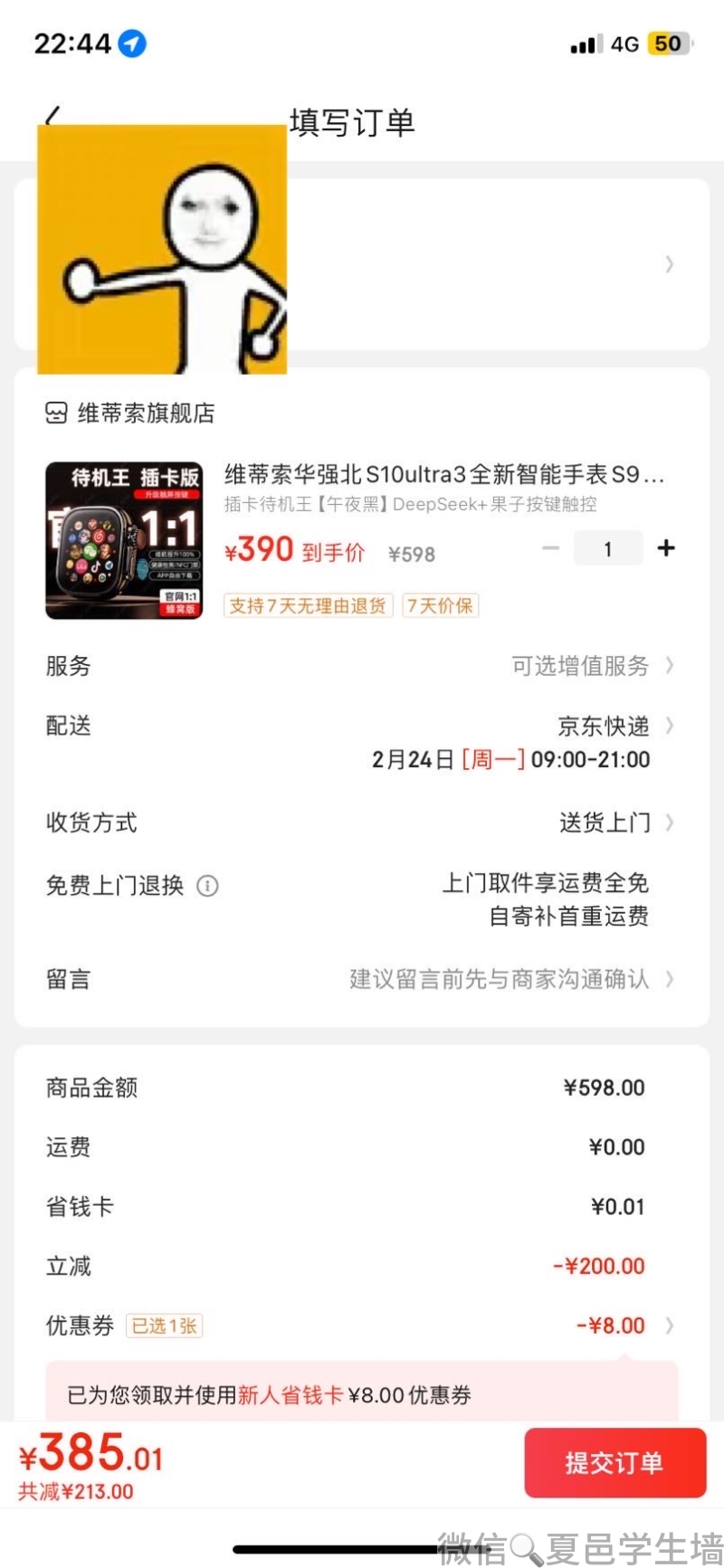Go back from the order form
The width and height of the screenshot is (724, 1568).
[x=52, y=118]
